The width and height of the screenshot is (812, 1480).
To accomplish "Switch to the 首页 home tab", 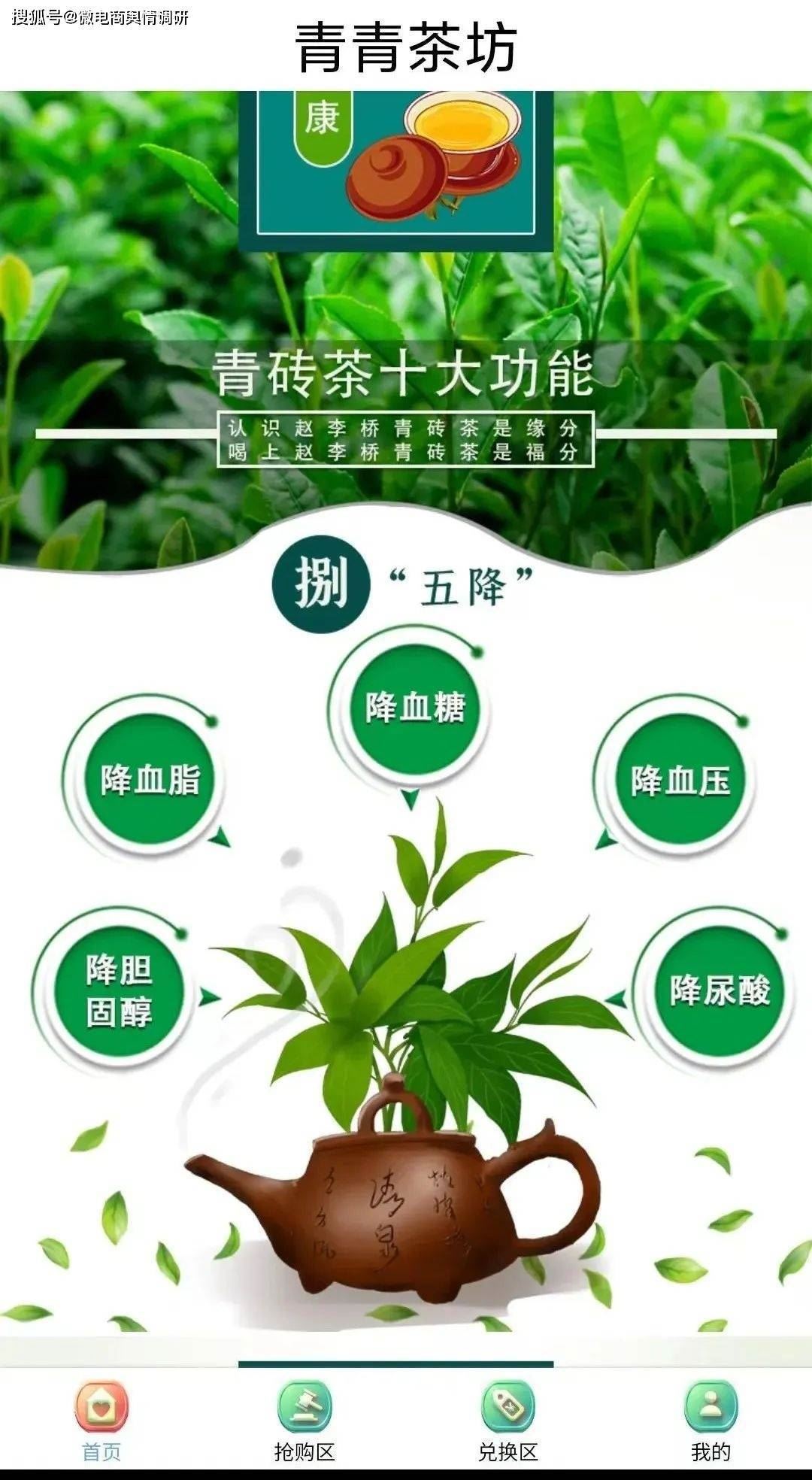I will [x=101, y=1420].
